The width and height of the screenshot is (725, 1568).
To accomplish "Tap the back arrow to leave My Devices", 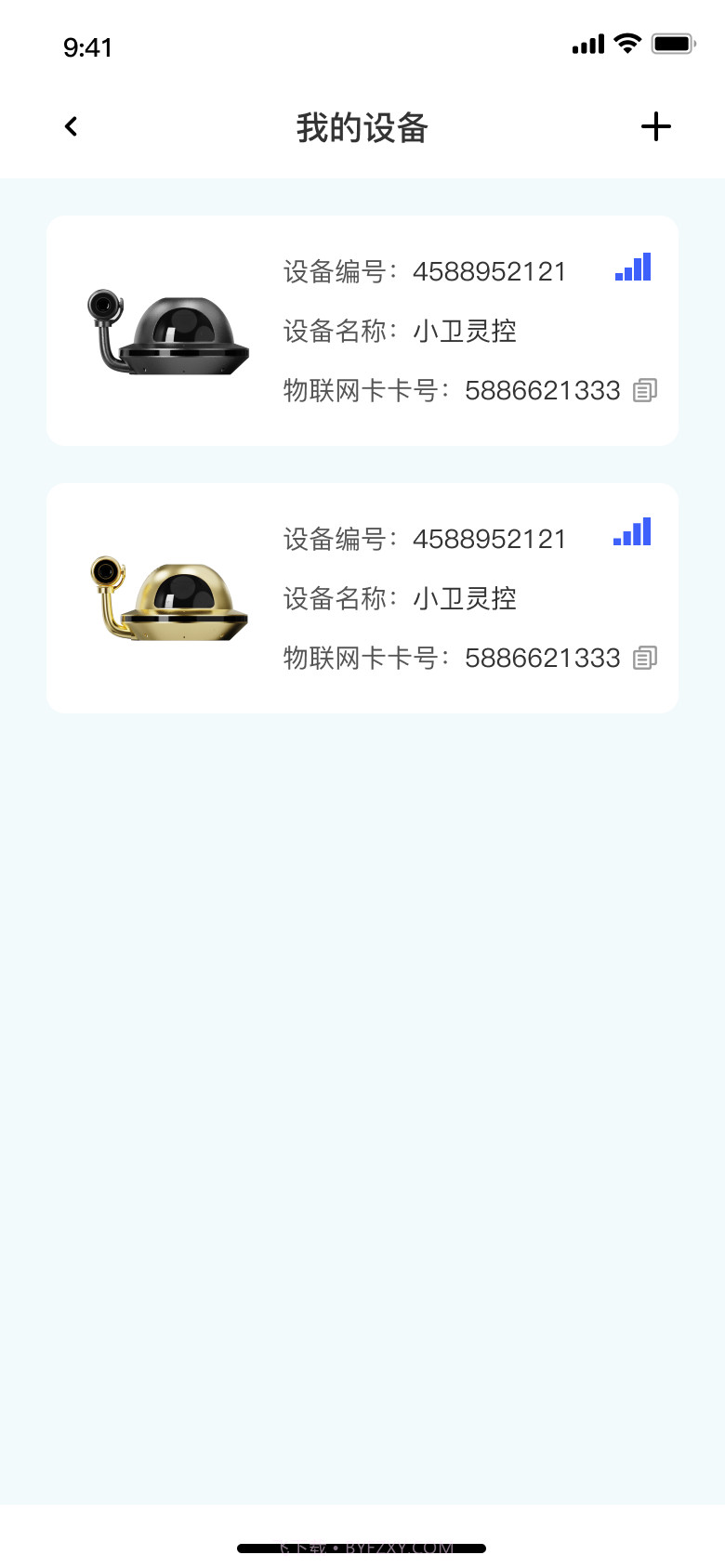I will (x=70, y=126).
